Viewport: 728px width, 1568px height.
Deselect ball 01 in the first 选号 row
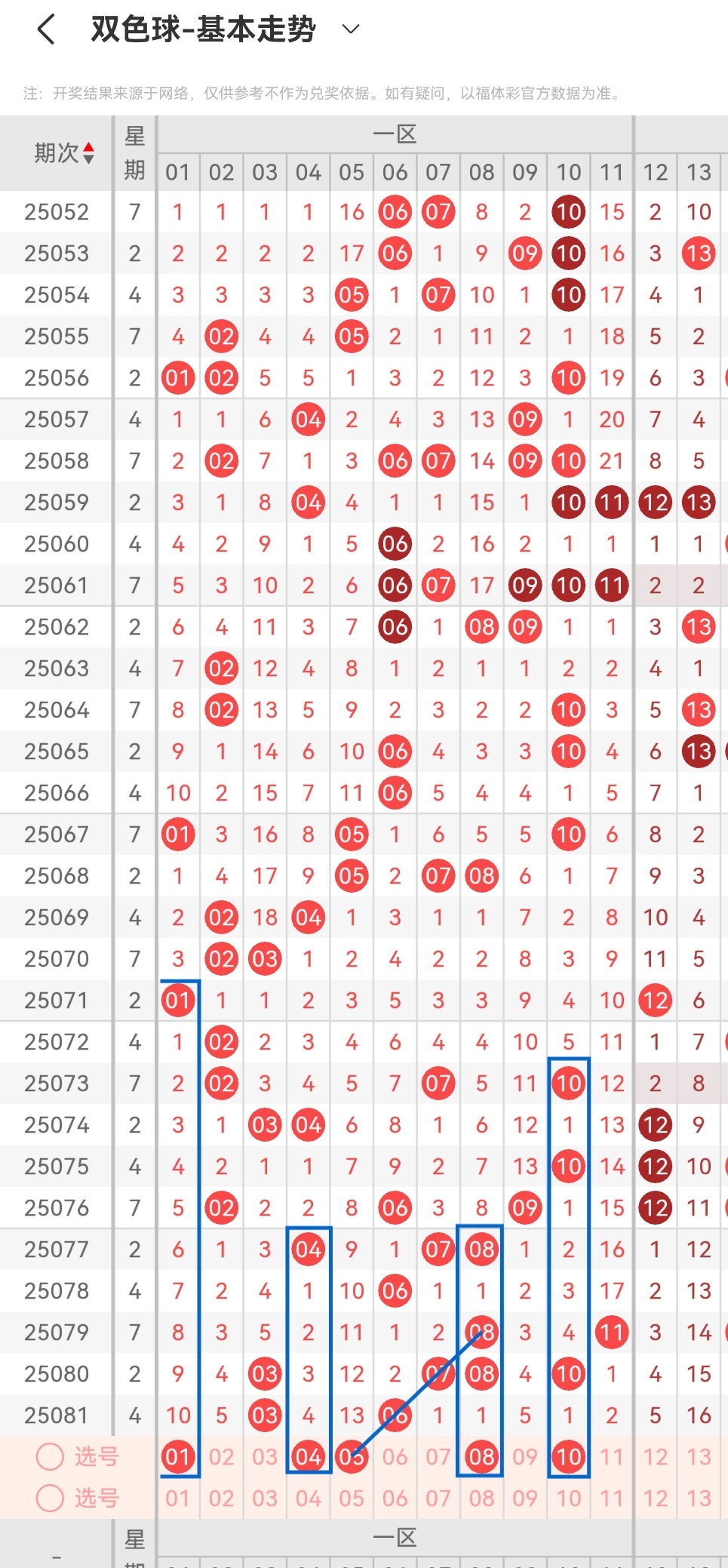[x=178, y=1456]
